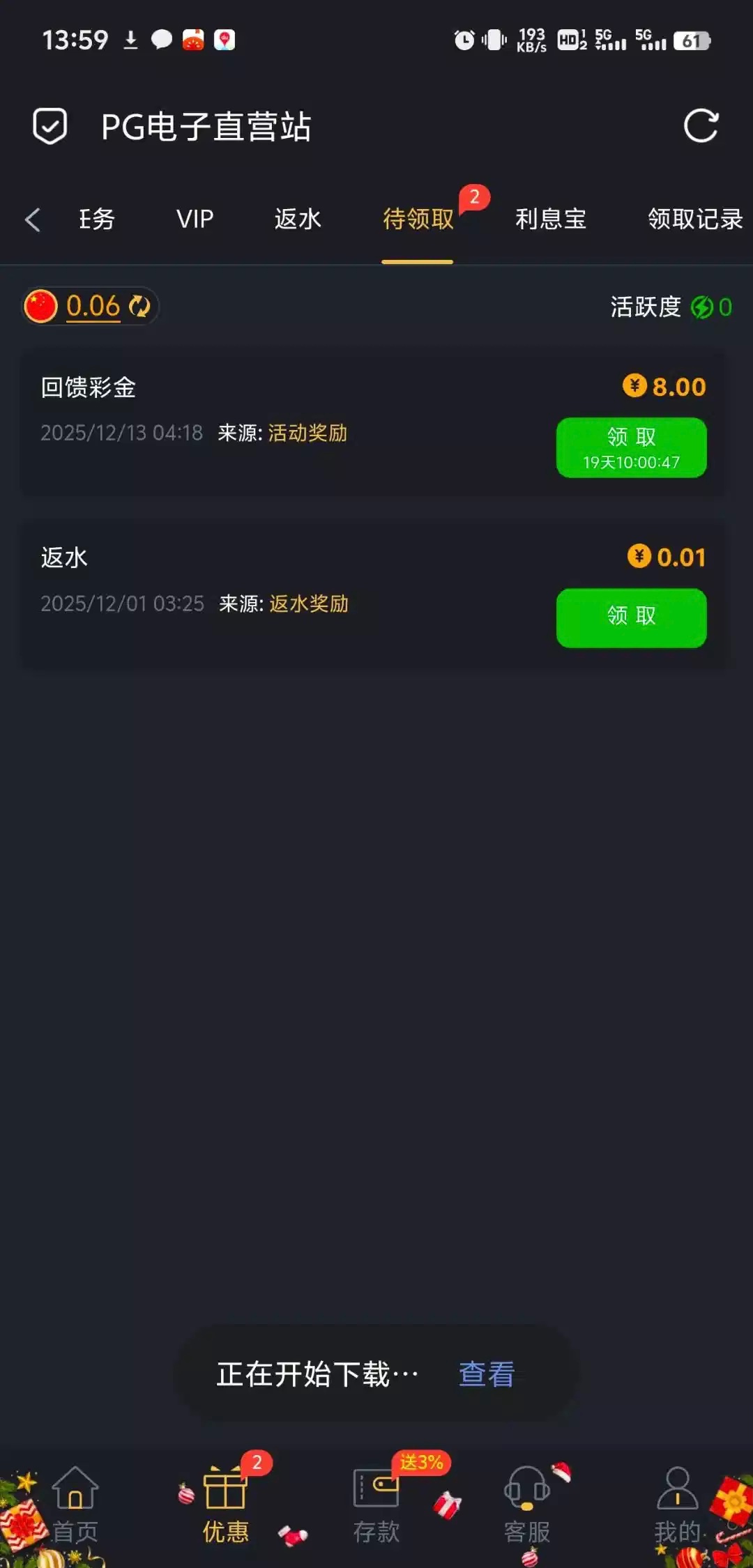Screen dimensions: 753x1568
Task: Refresh the 0.06 balance
Action: coord(140,306)
